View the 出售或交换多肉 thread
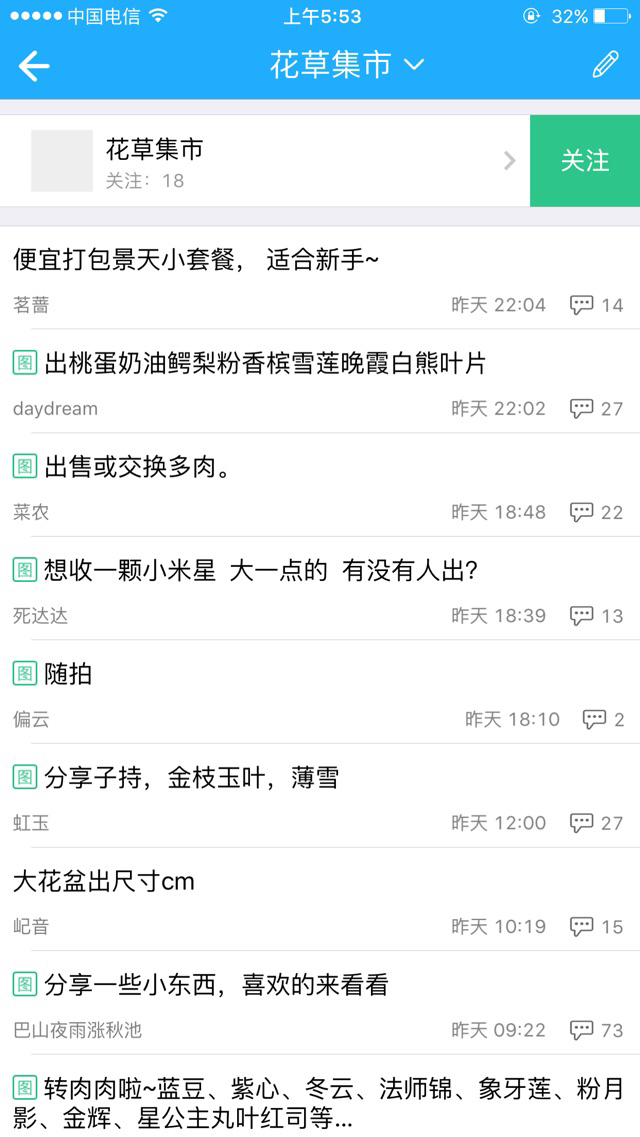 (x=320, y=486)
